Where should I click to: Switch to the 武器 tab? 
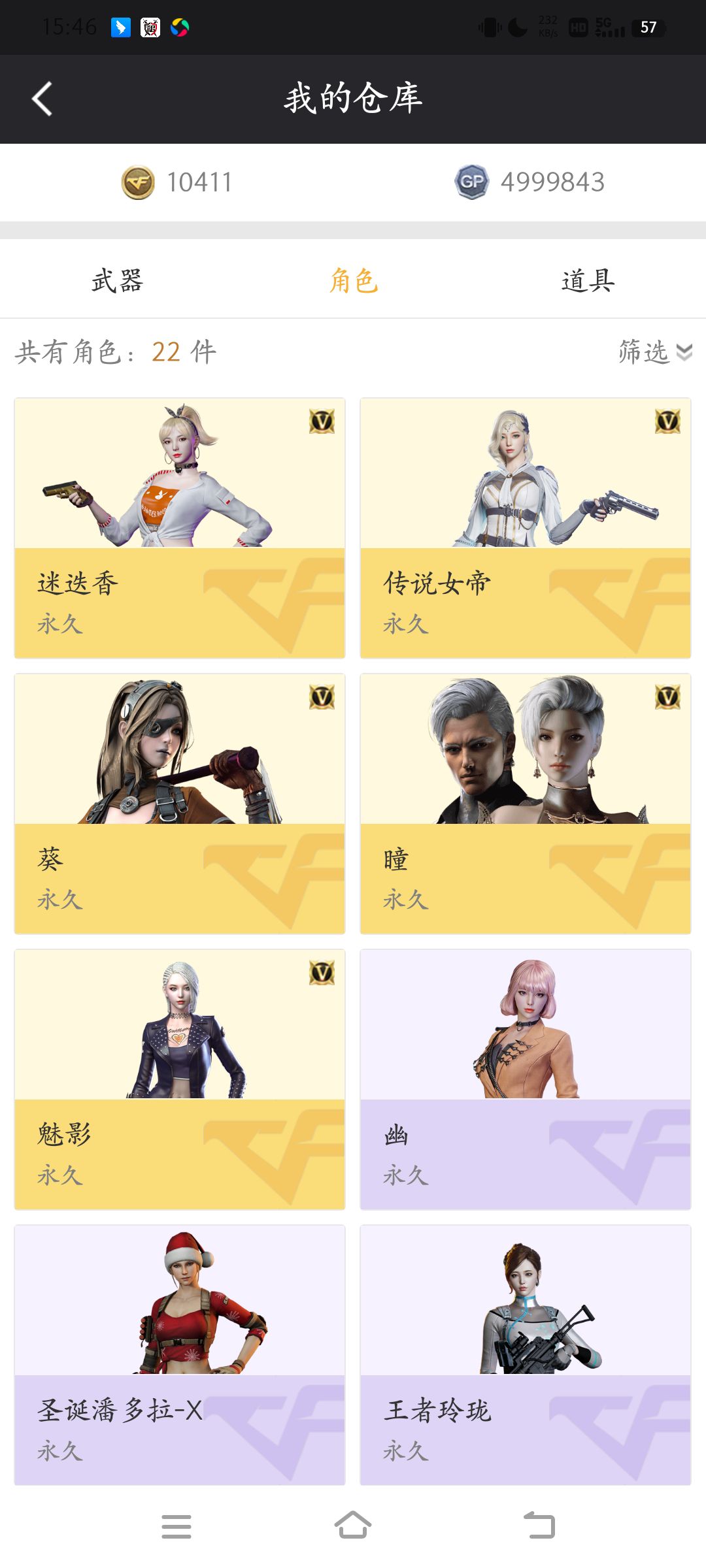(x=117, y=280)
